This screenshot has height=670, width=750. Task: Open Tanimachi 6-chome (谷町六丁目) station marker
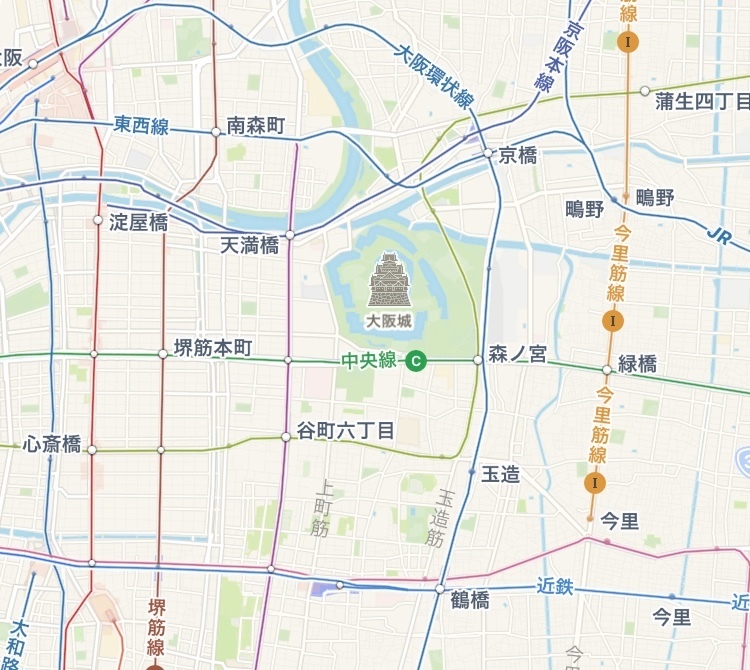point(286,437)
